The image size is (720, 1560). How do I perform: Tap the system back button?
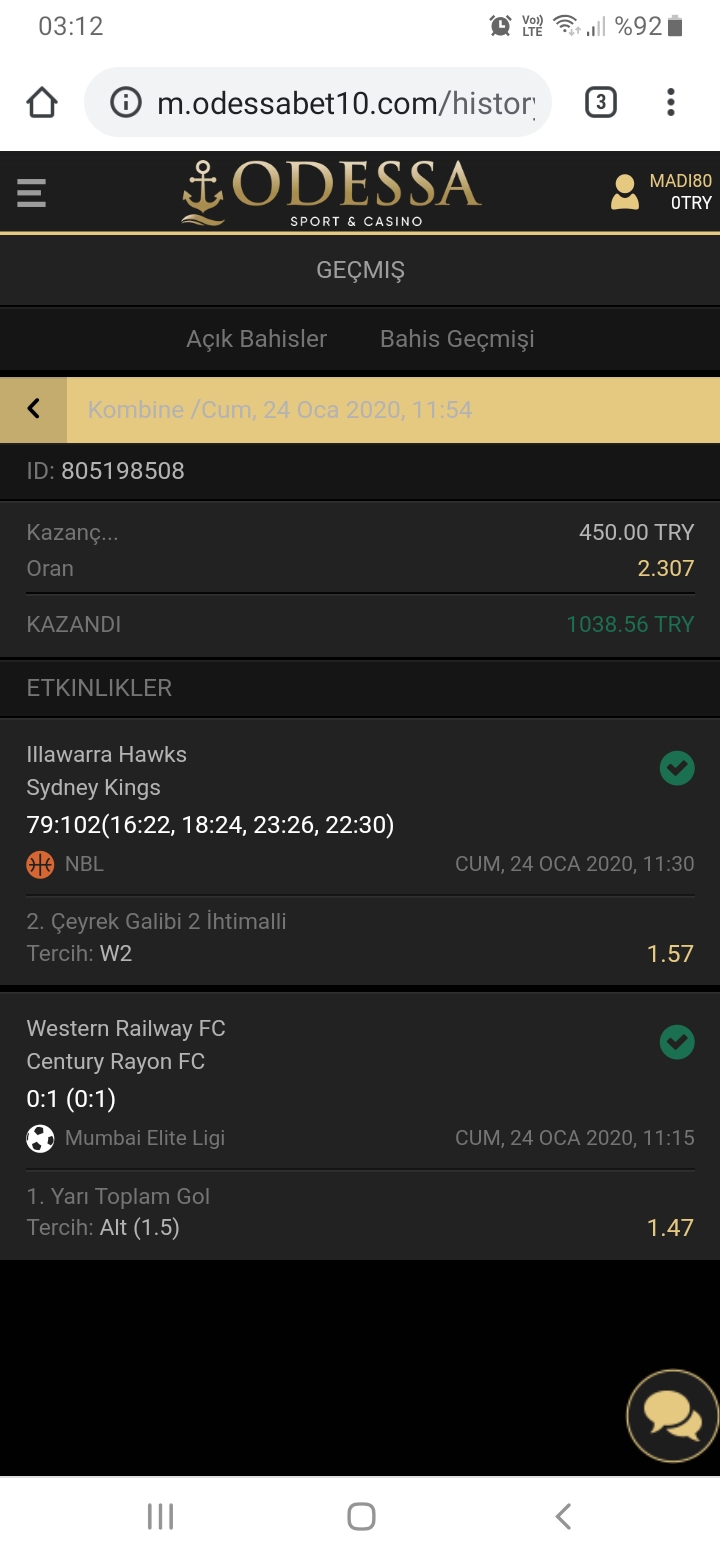coord(563,1517)
